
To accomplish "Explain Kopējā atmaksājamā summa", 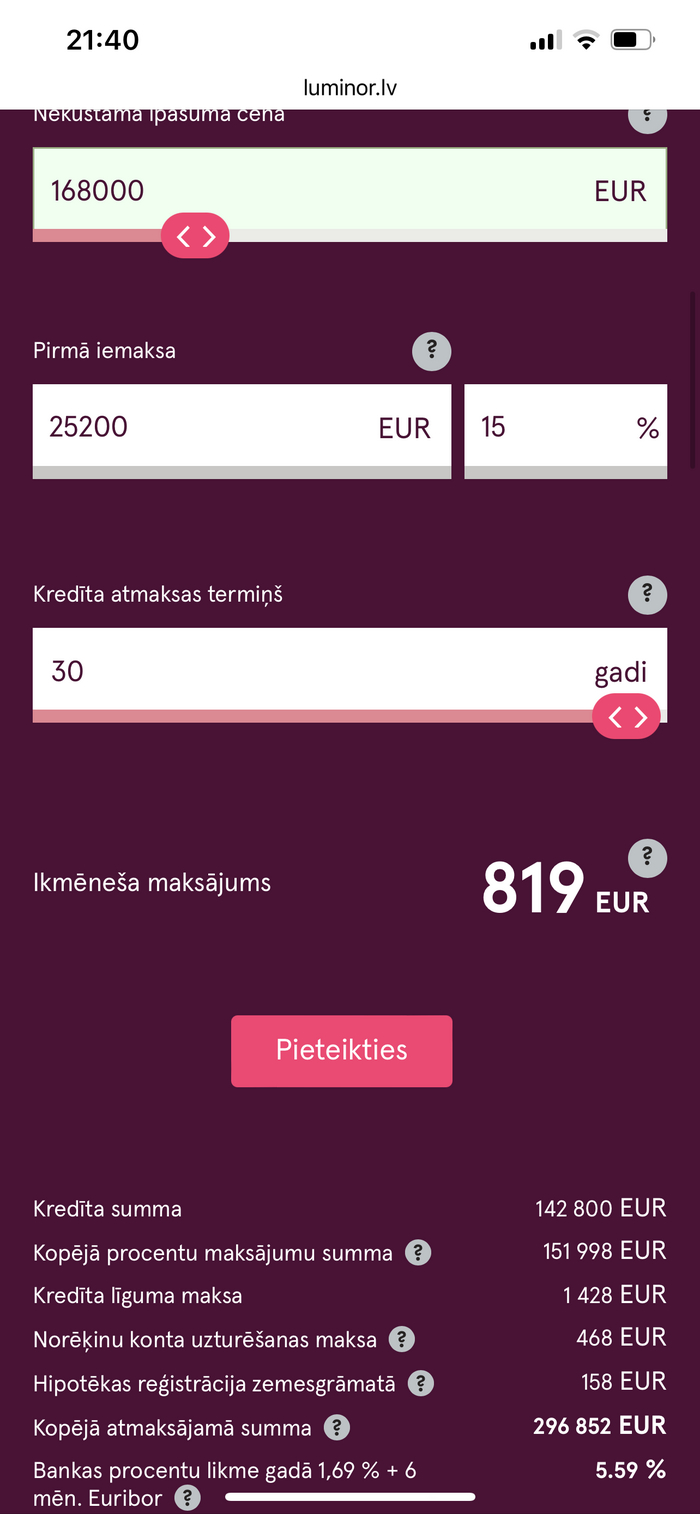I will pos(337,1428).
